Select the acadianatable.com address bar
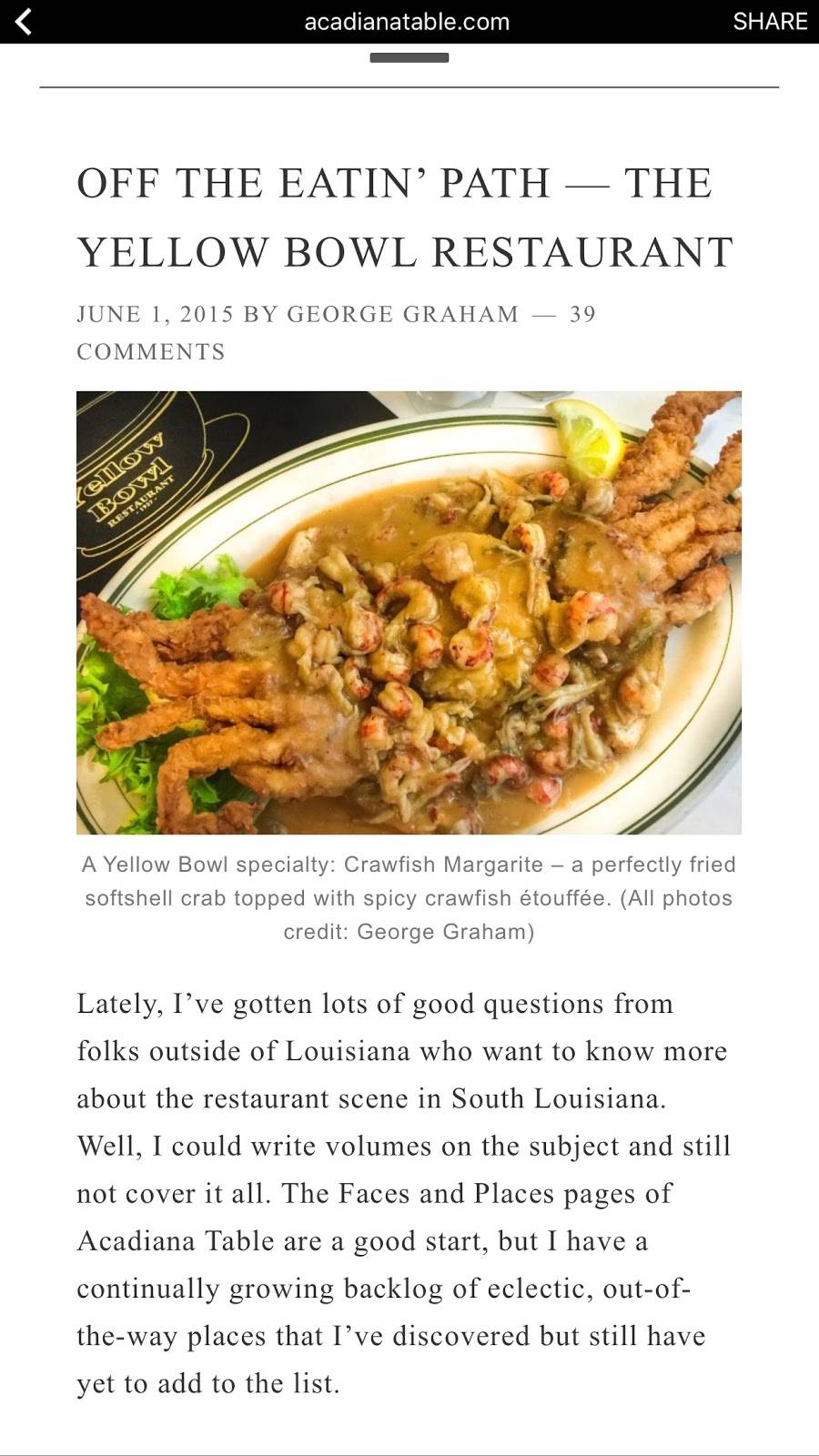The width and height of the screenshot is (819, 1456). (x=409, y=22)
